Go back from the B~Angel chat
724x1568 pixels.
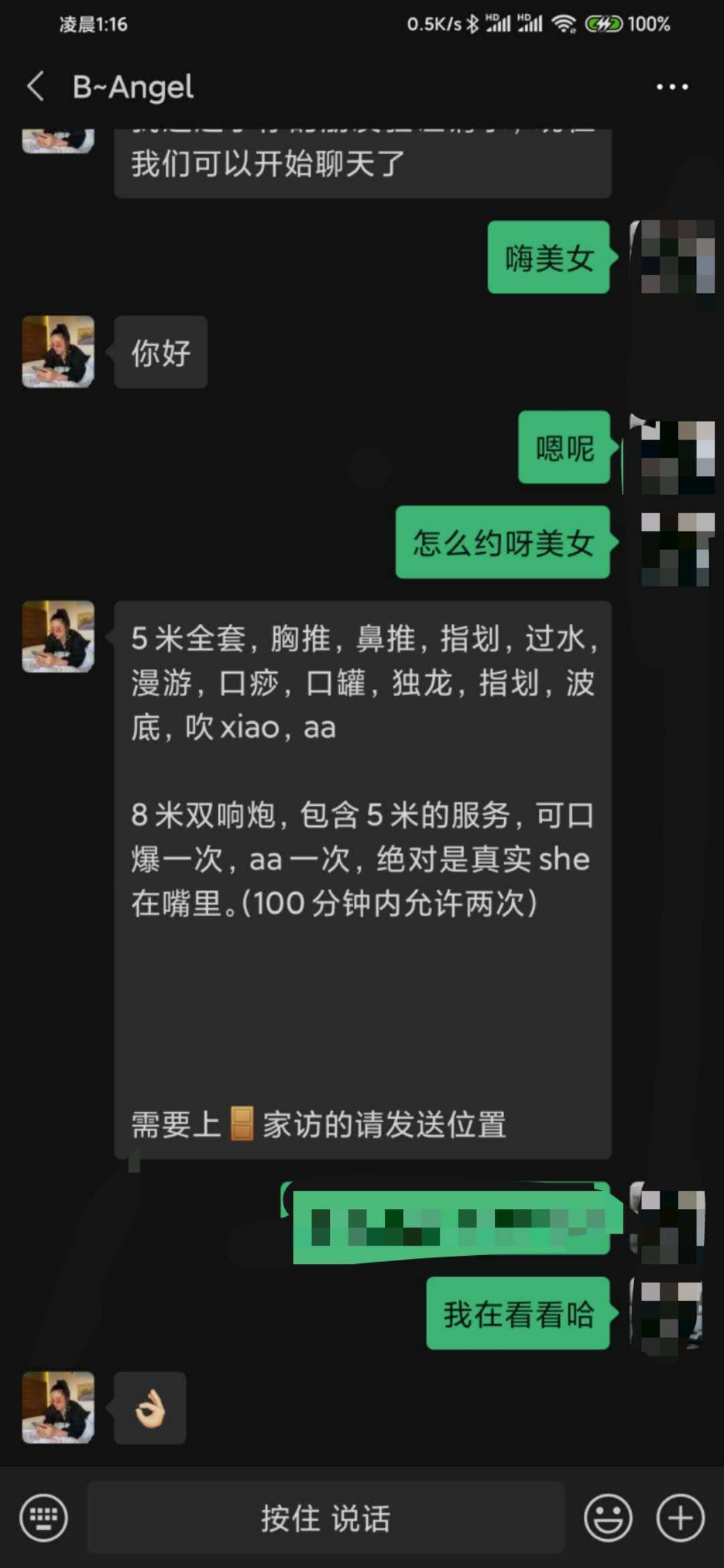36,86
